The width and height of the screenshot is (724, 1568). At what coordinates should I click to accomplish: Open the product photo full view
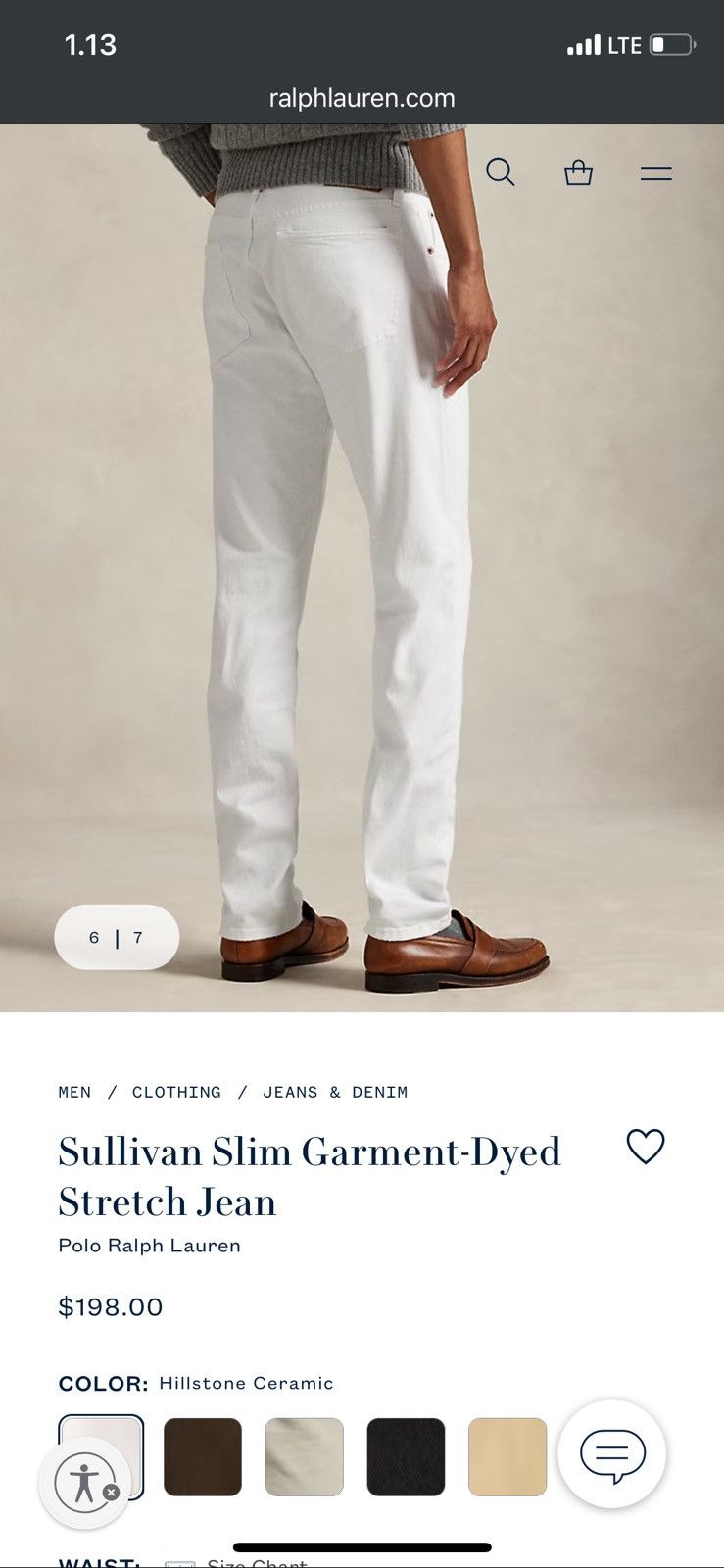click(x=362, y=568)
